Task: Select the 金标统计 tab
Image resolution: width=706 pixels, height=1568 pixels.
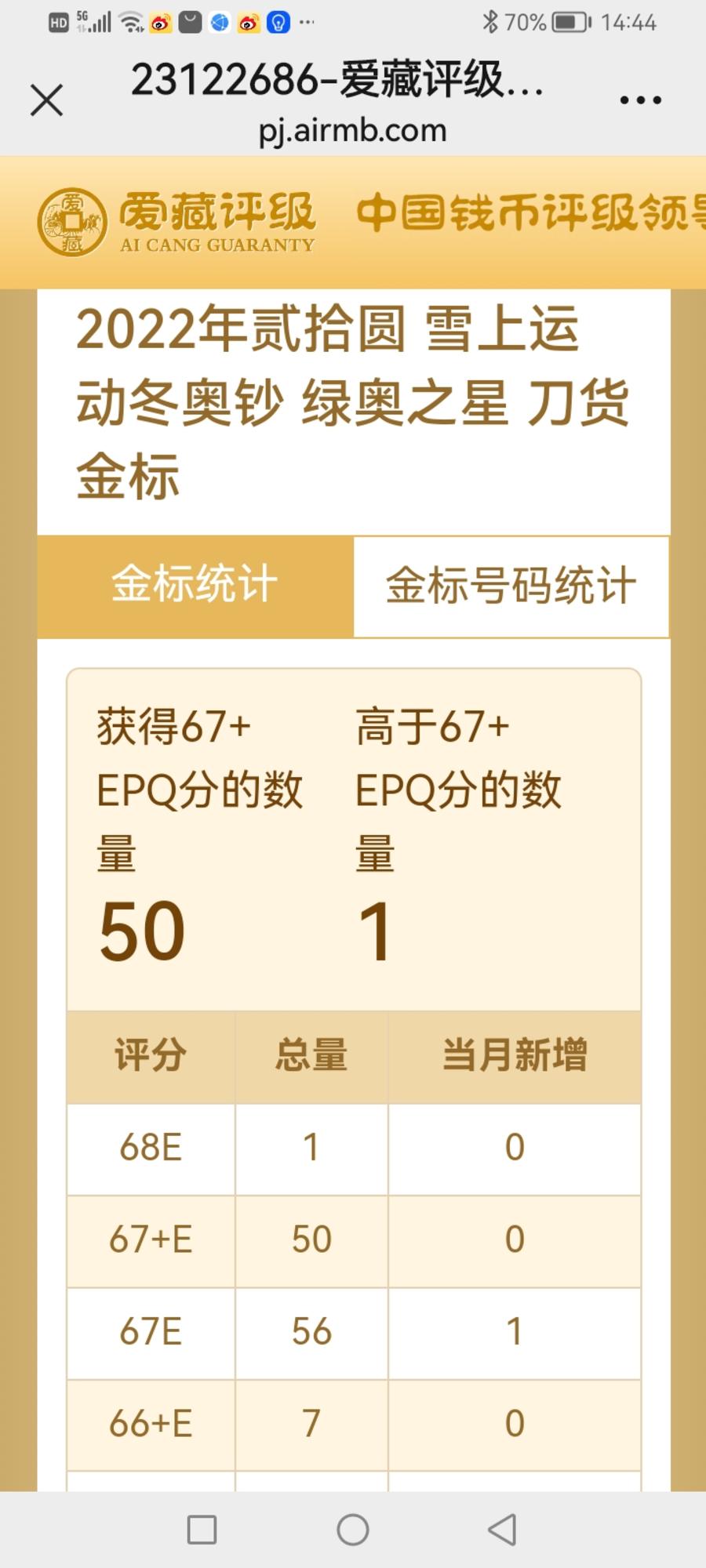Action: click(195, 586)
